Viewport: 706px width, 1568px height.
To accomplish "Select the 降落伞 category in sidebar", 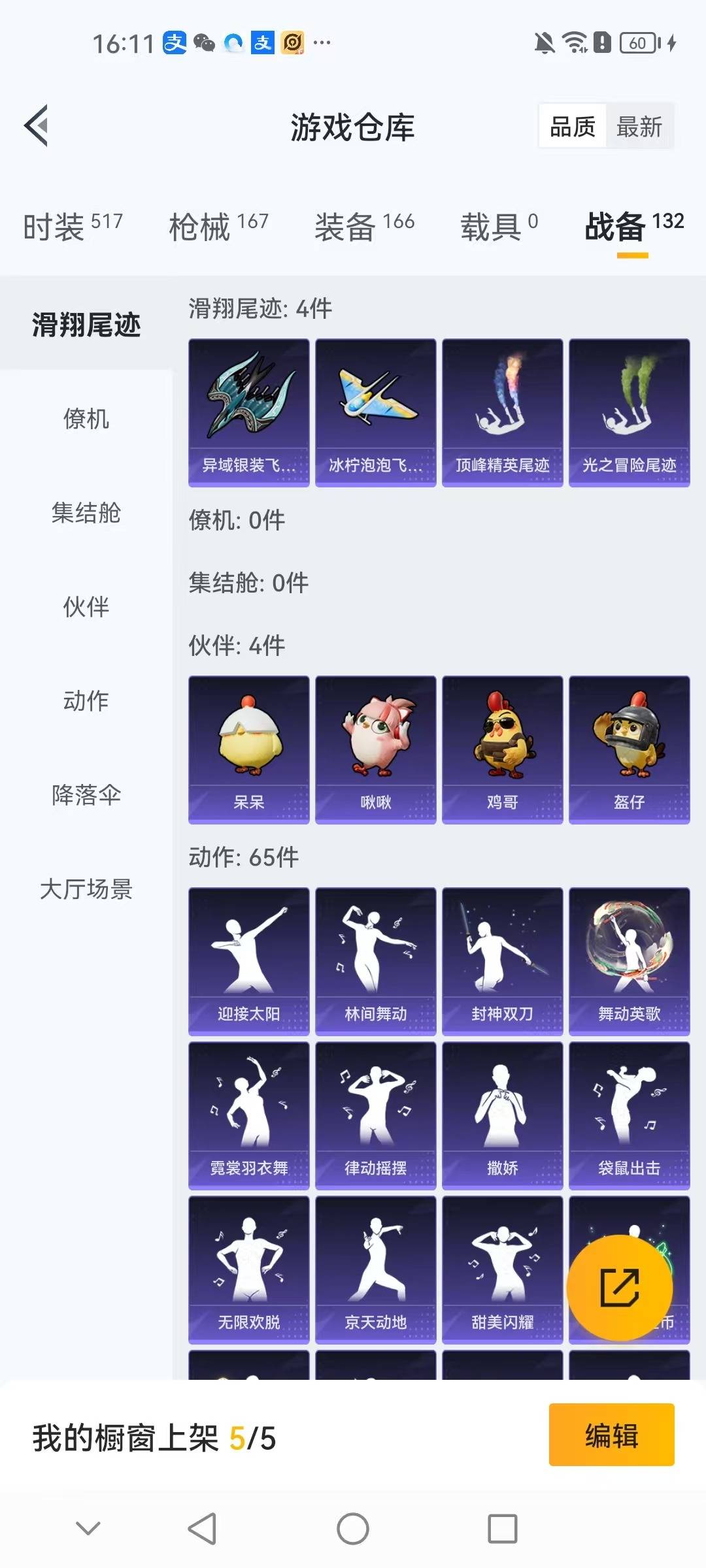I will pyautogui.click(x=88, y=796).
